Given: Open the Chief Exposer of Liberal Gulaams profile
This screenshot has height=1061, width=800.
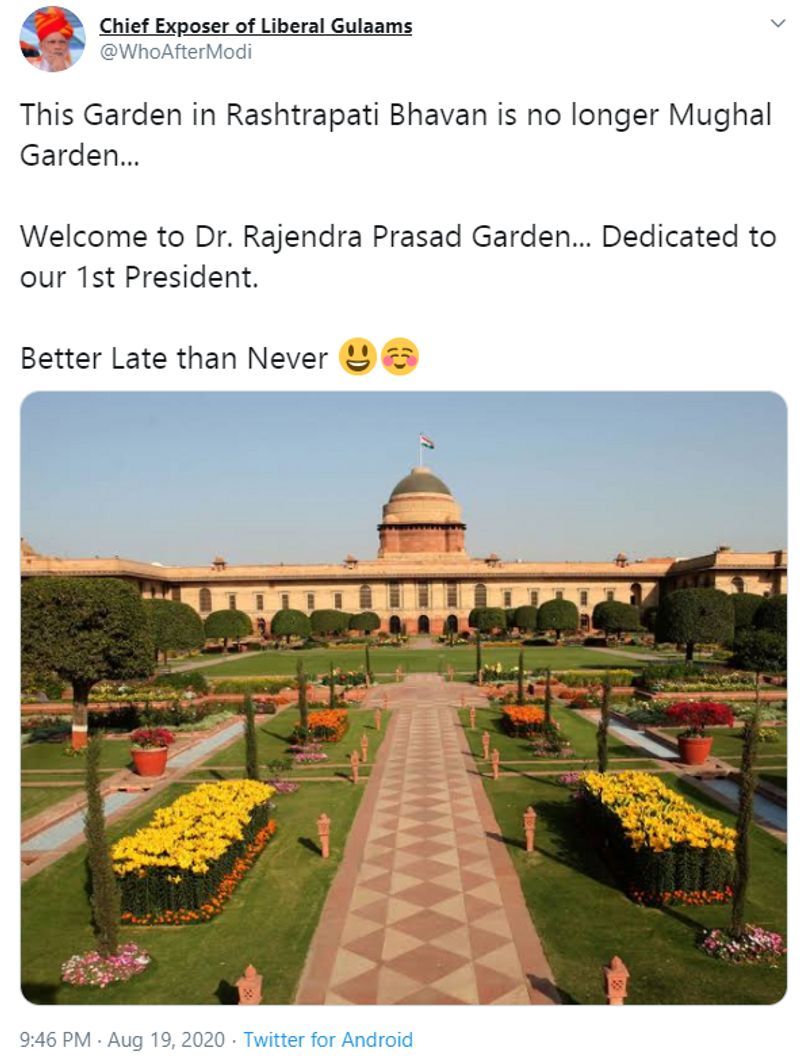Looking at the screenshot, I should pyautogui.click(x=255, y=27).
